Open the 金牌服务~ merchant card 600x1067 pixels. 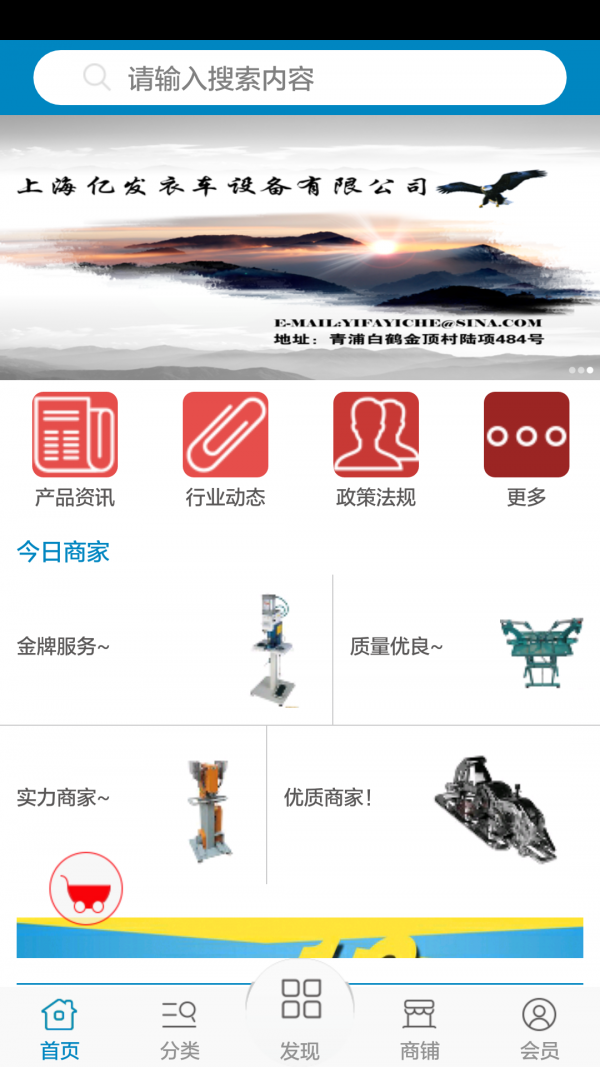166,648
